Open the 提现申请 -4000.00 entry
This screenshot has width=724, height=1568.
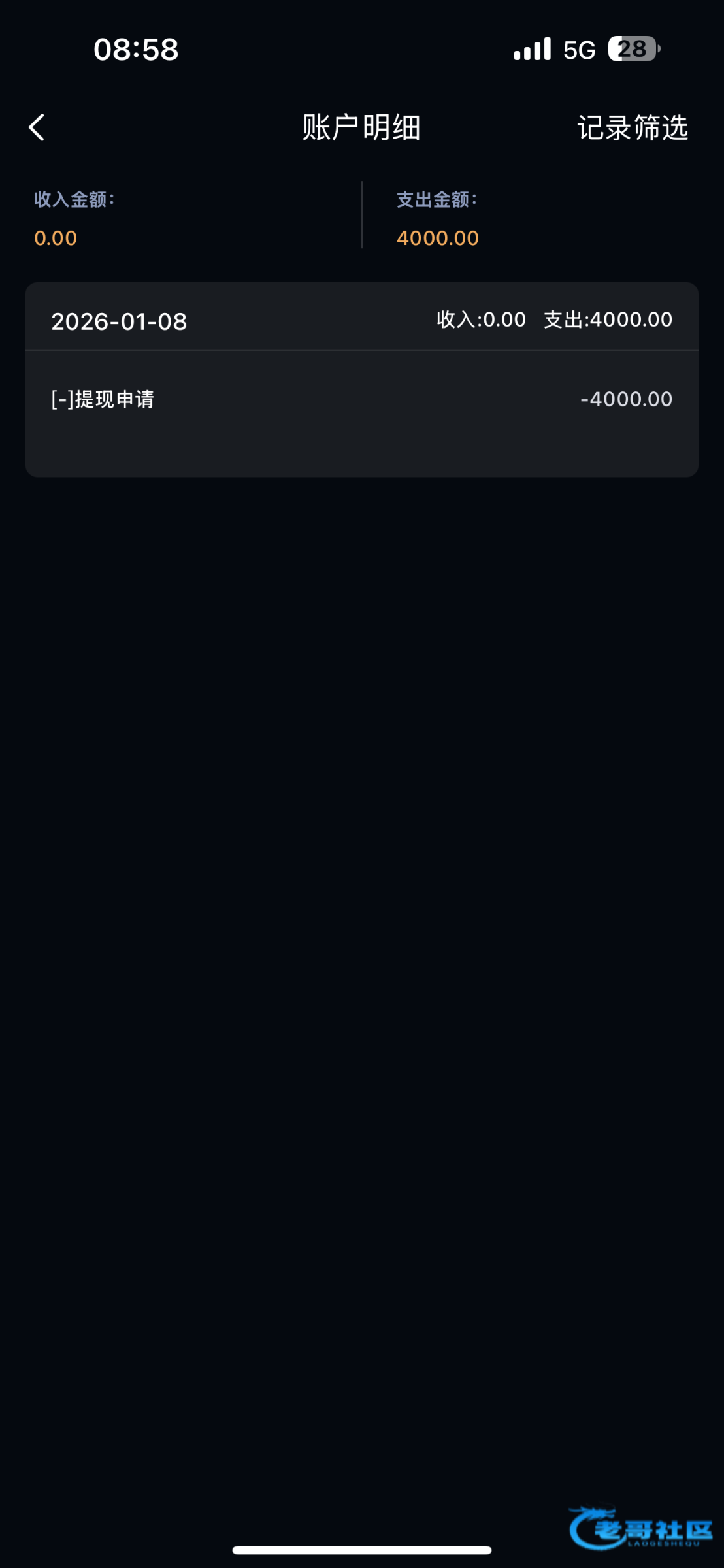tap(361, 399)
